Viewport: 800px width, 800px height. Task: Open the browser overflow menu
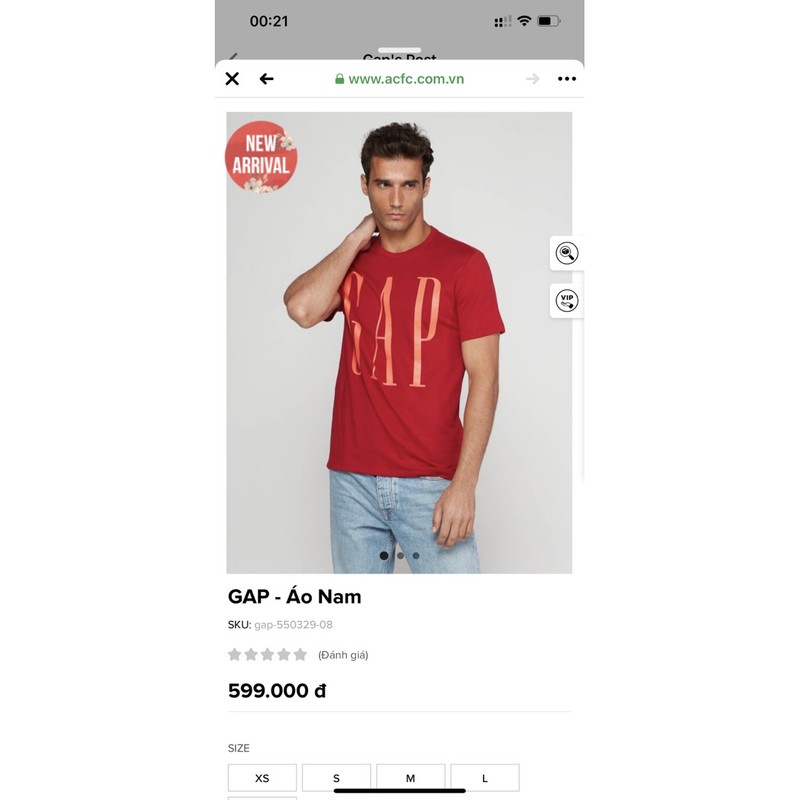[567, 79]
